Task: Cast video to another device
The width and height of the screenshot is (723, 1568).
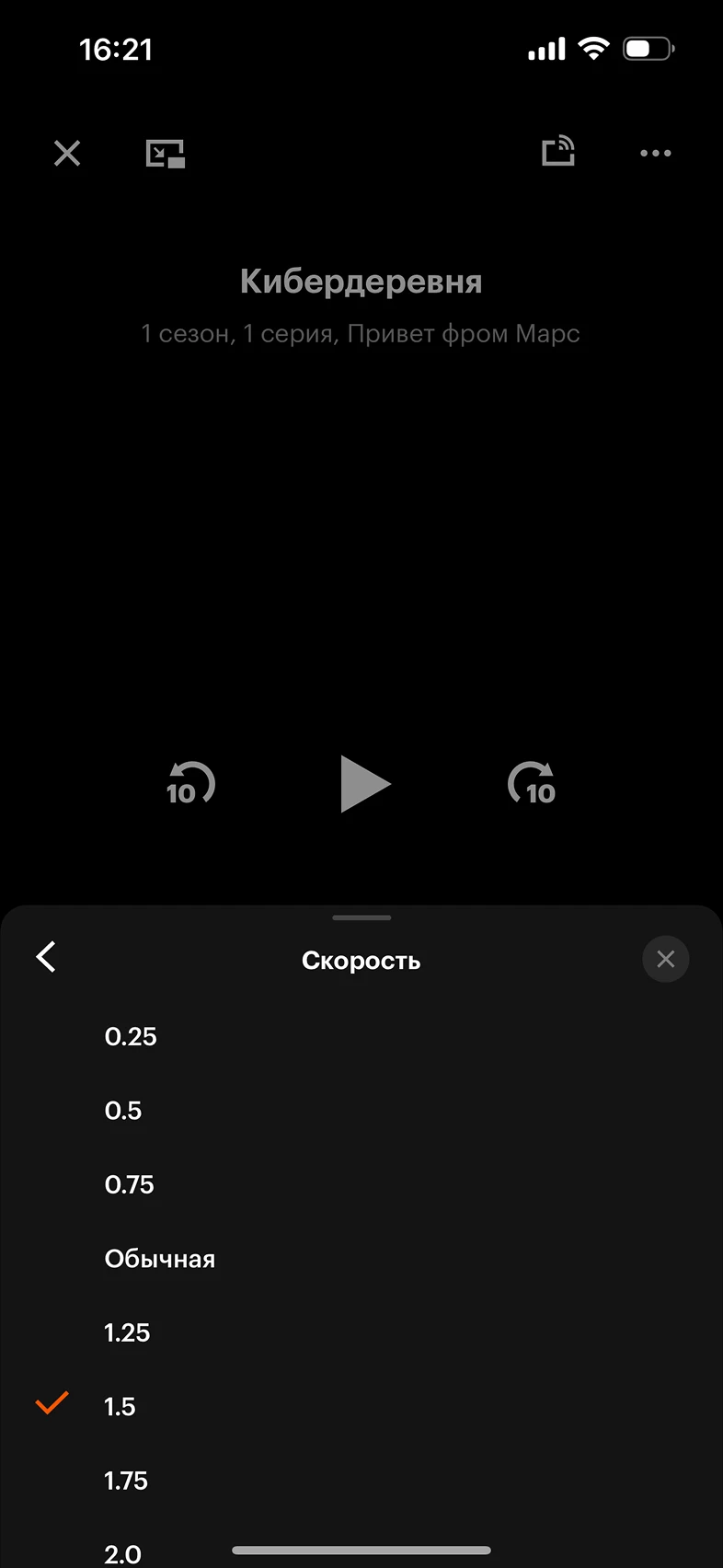Action: (x=558, y=151)
